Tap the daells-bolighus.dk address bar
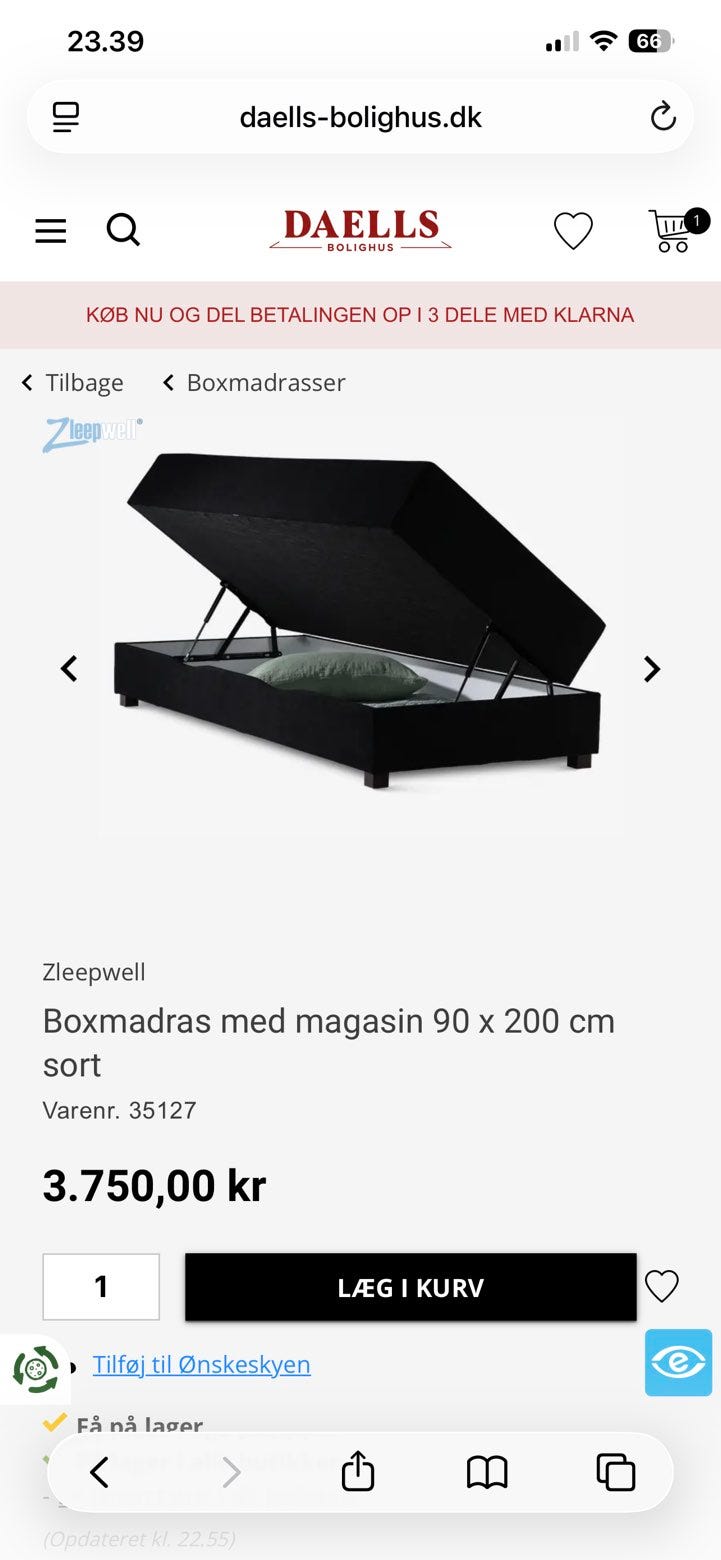 pos(360,117)
